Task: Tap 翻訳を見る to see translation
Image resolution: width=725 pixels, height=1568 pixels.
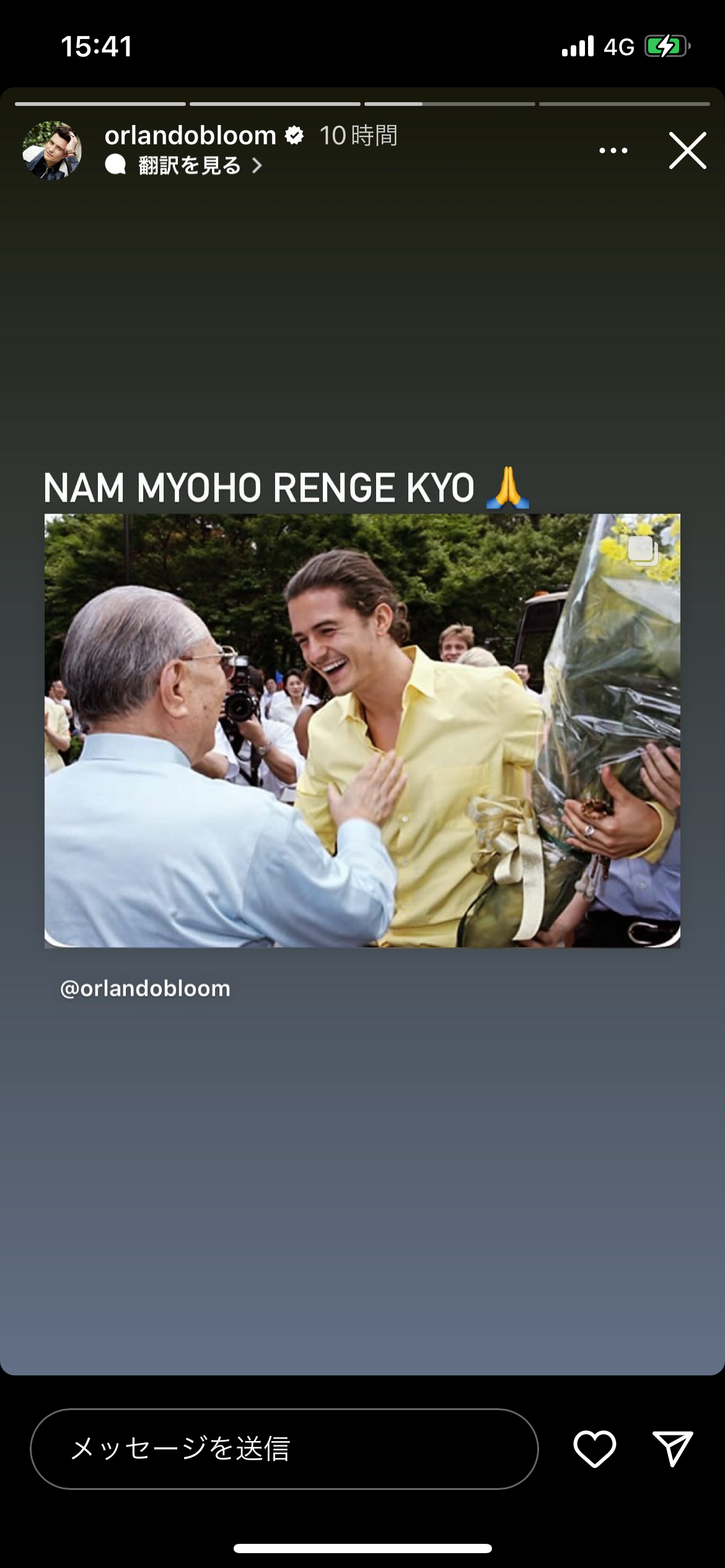Action: coord(189,166)
